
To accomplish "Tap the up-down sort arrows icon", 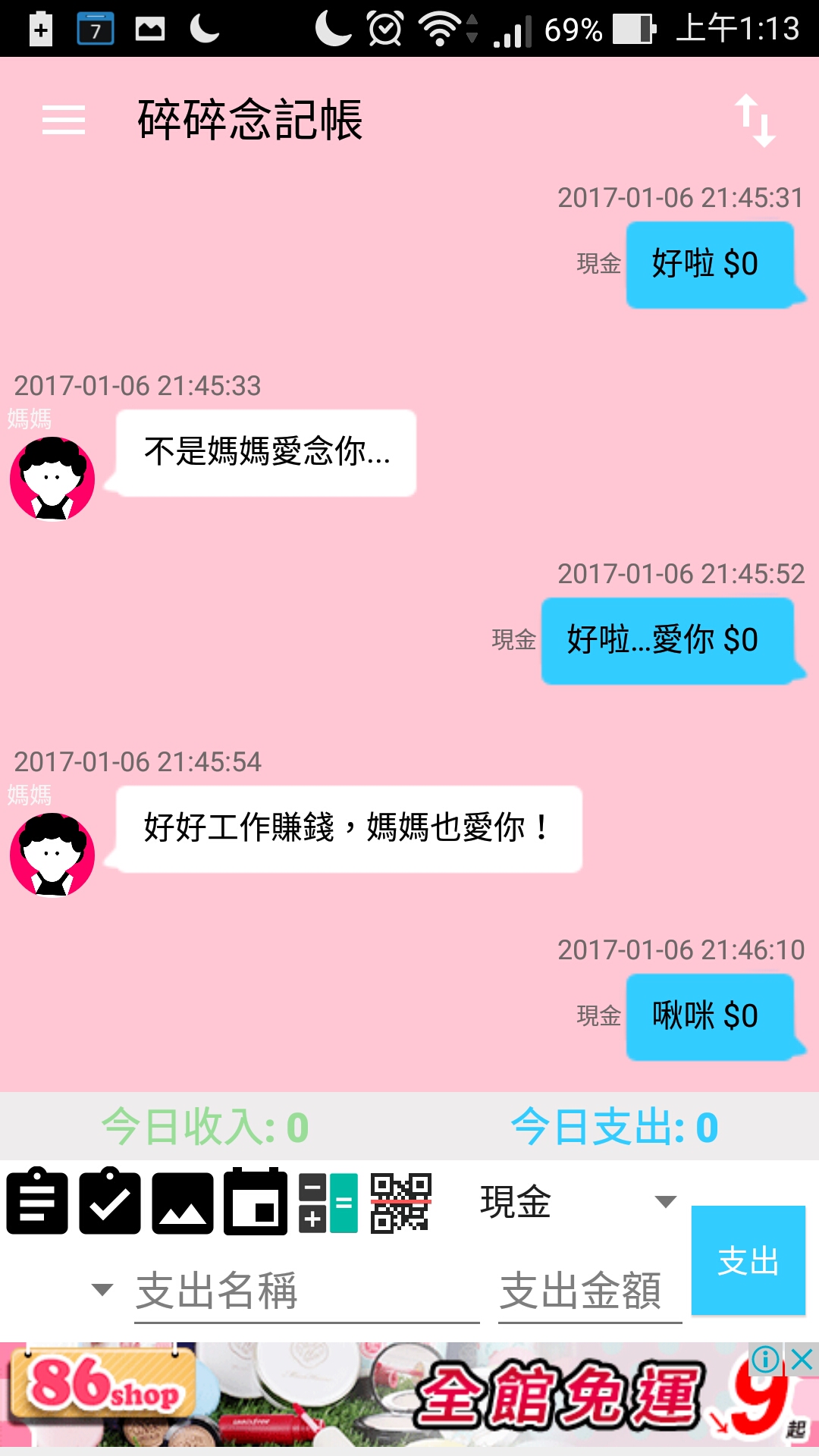I will click(755, 120).
